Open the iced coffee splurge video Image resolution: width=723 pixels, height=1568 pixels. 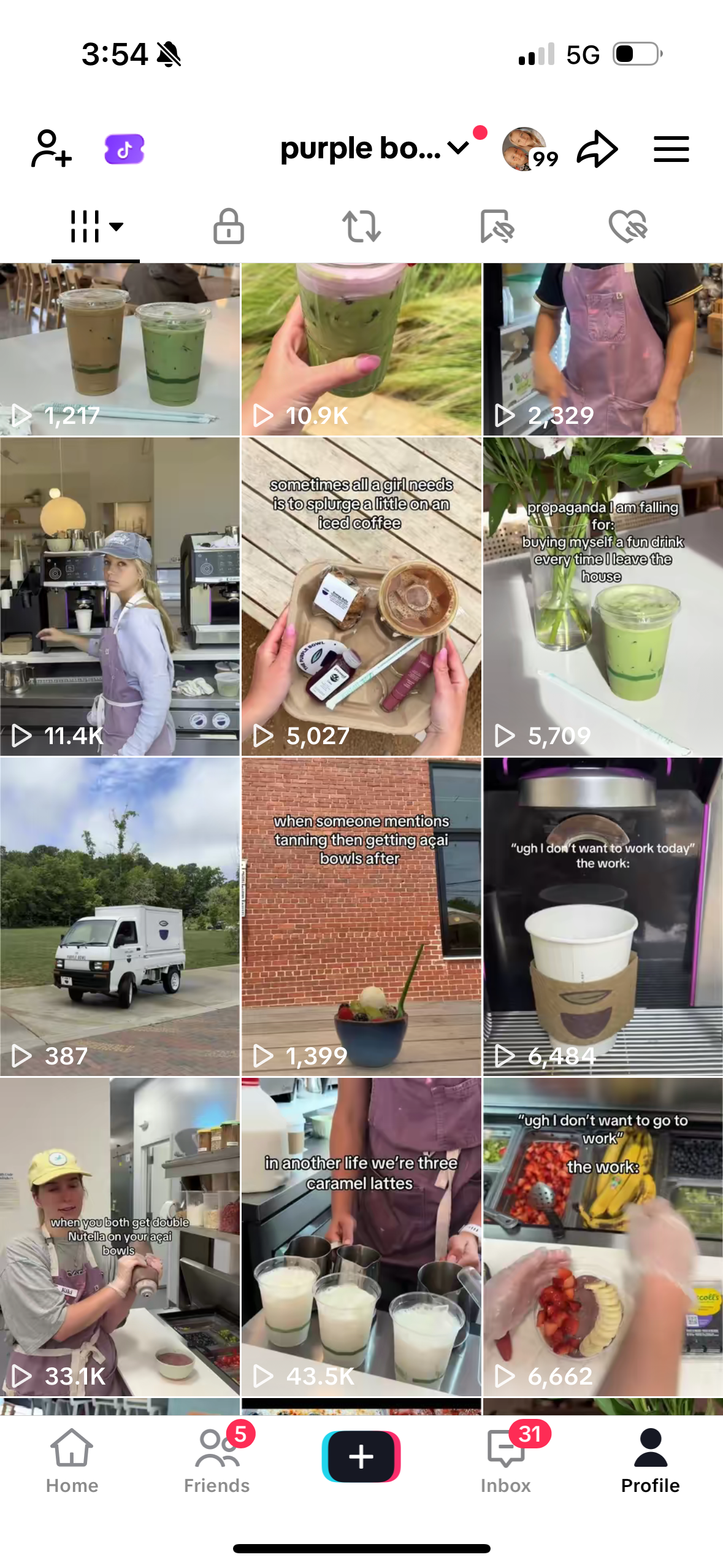[x=361, y=596]
